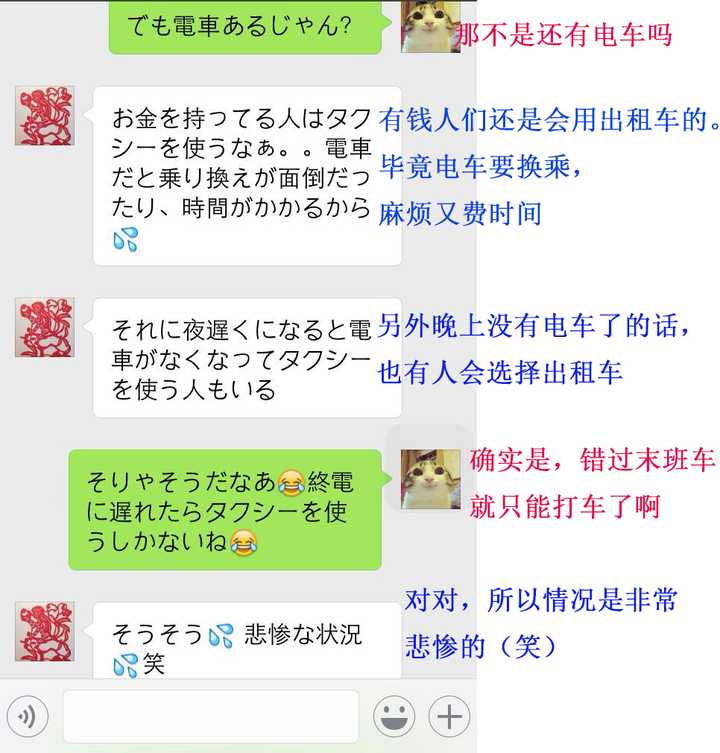
Task: Tap the message text field
Action: [210, 716]
